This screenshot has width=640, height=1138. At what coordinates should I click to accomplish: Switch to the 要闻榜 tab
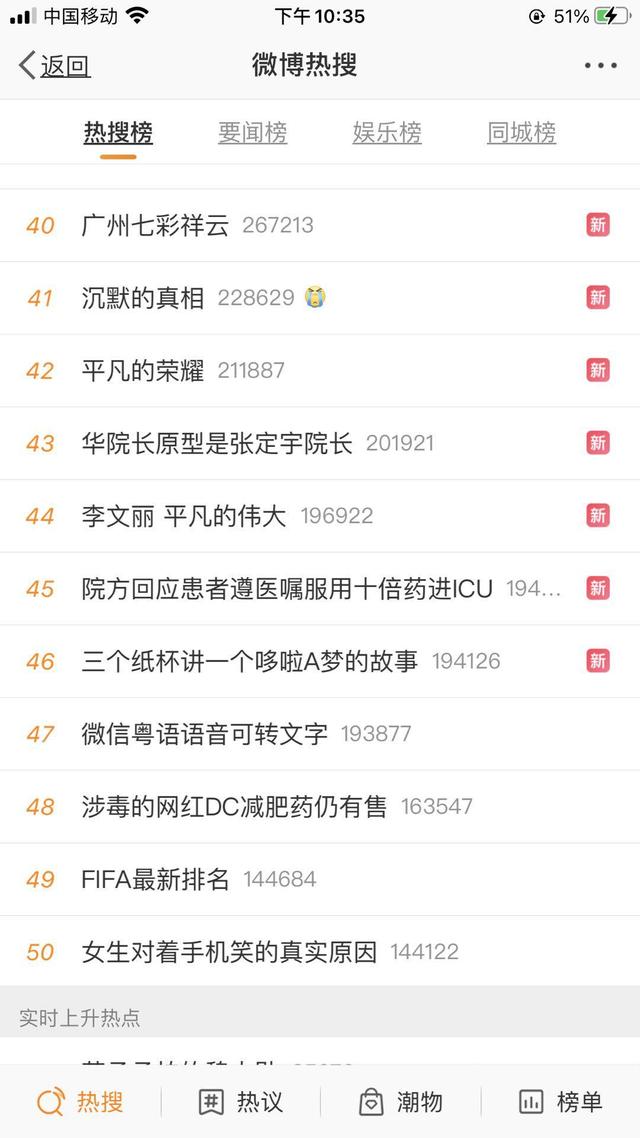coord(253,133)
